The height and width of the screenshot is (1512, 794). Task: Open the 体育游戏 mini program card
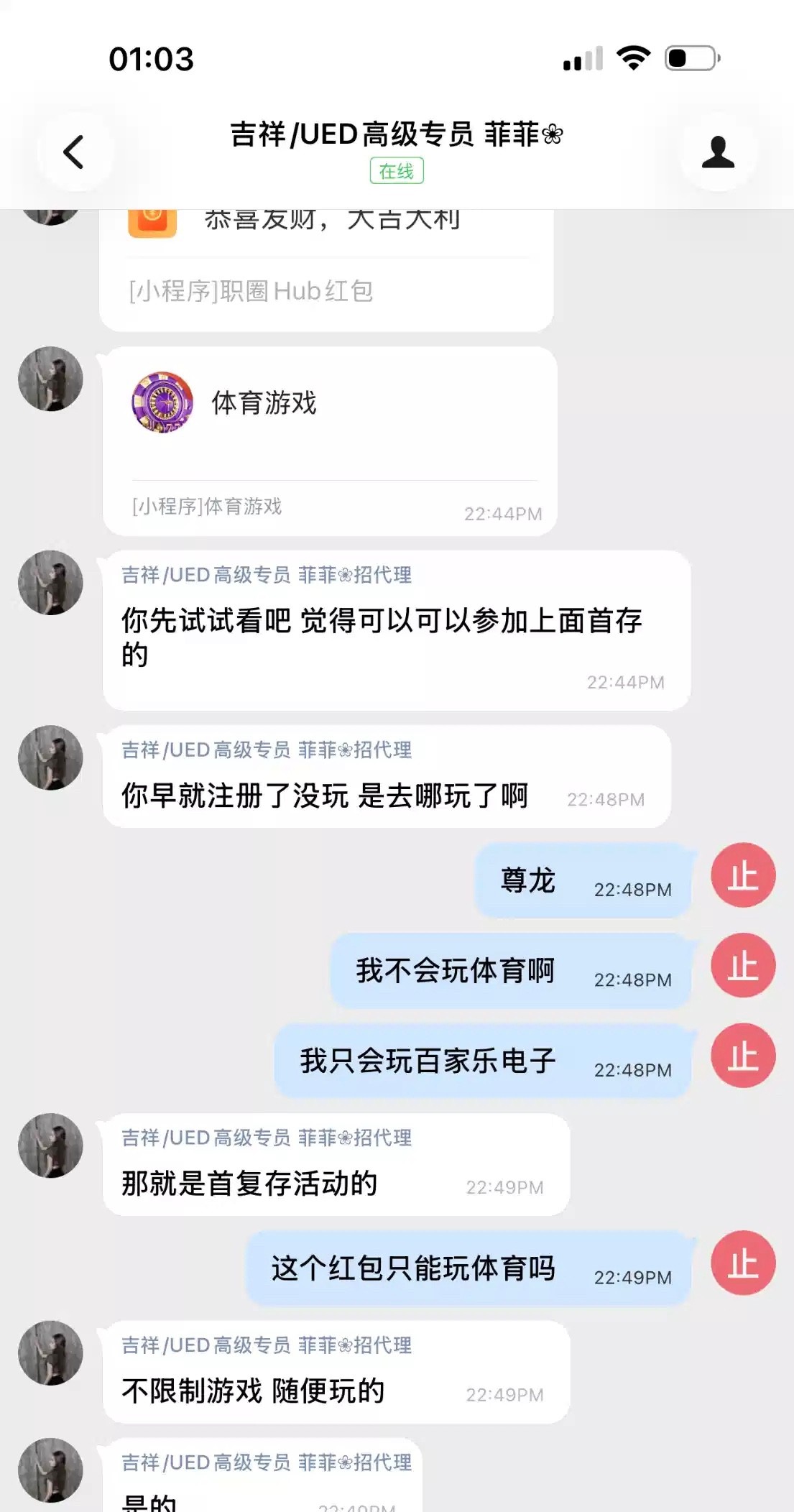[330, 441]
